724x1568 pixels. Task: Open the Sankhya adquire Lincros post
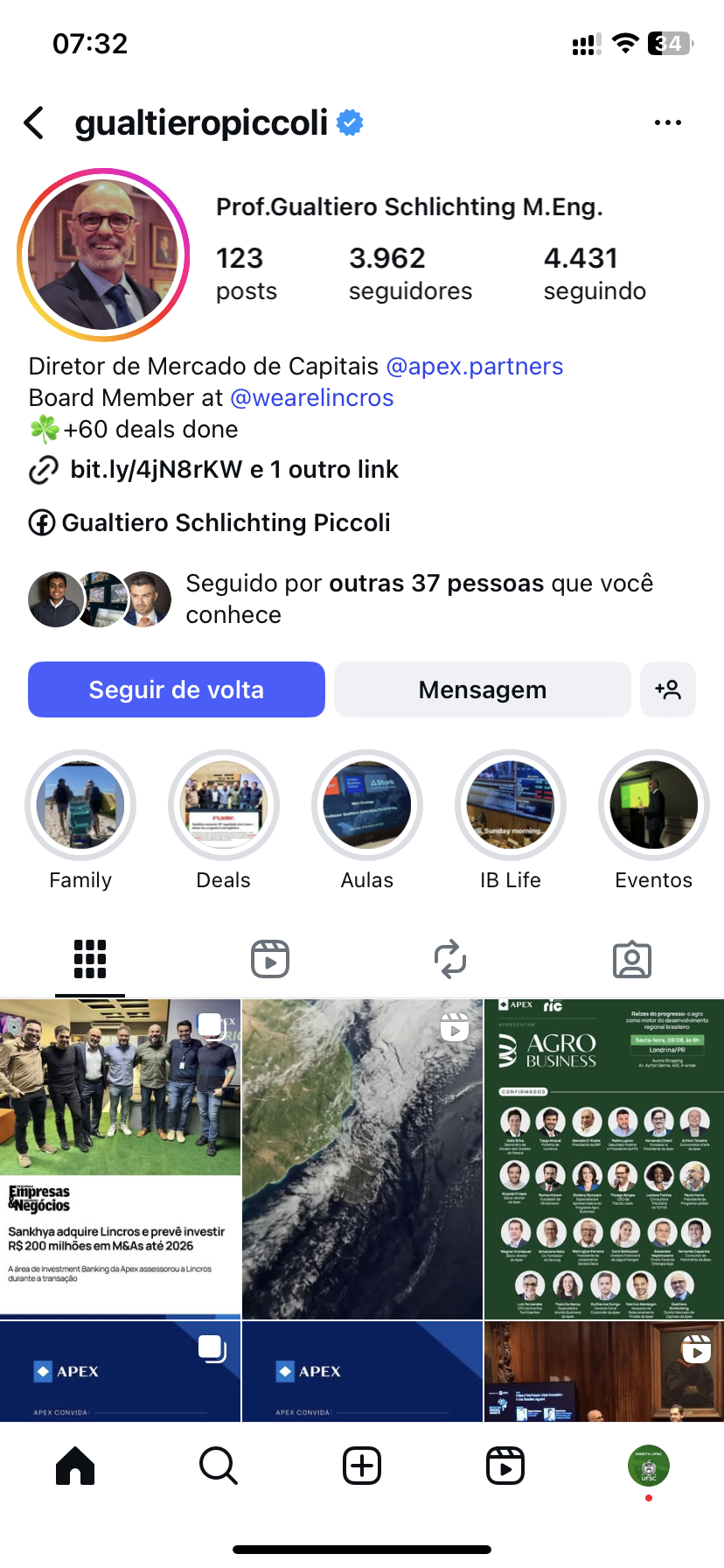click(x=121, y=1158)
